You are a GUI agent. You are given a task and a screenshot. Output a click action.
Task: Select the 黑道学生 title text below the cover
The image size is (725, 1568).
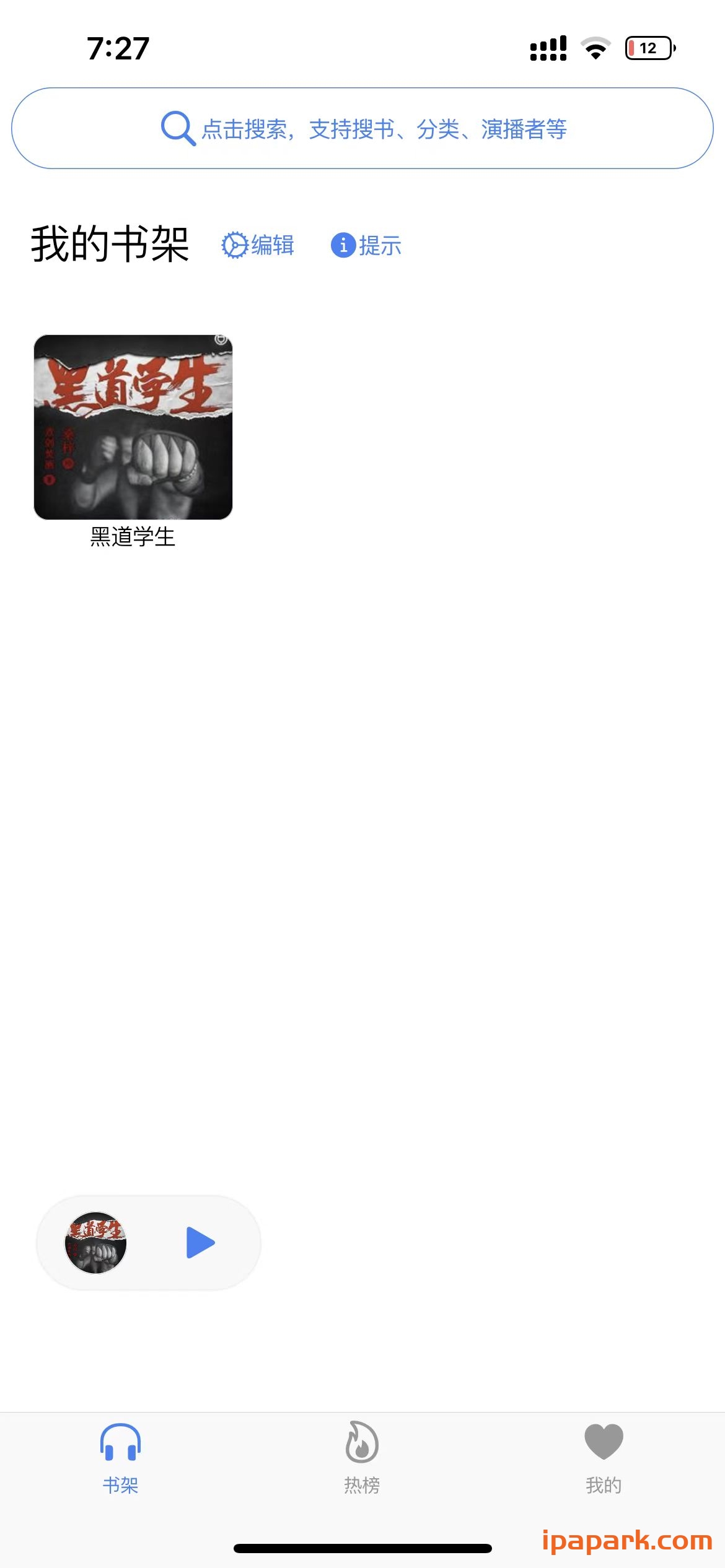133,538
